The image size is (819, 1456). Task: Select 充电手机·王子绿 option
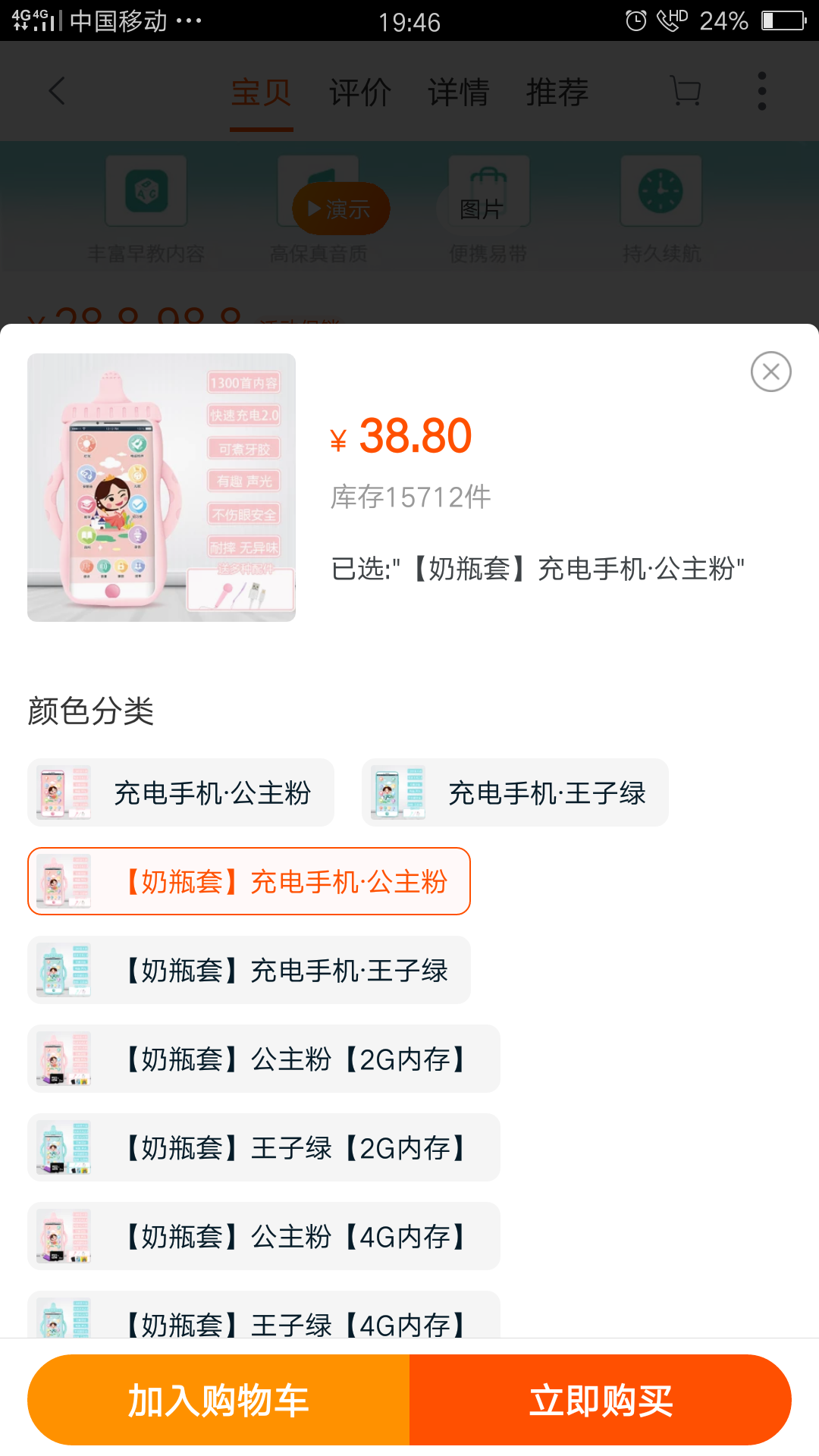515,792
